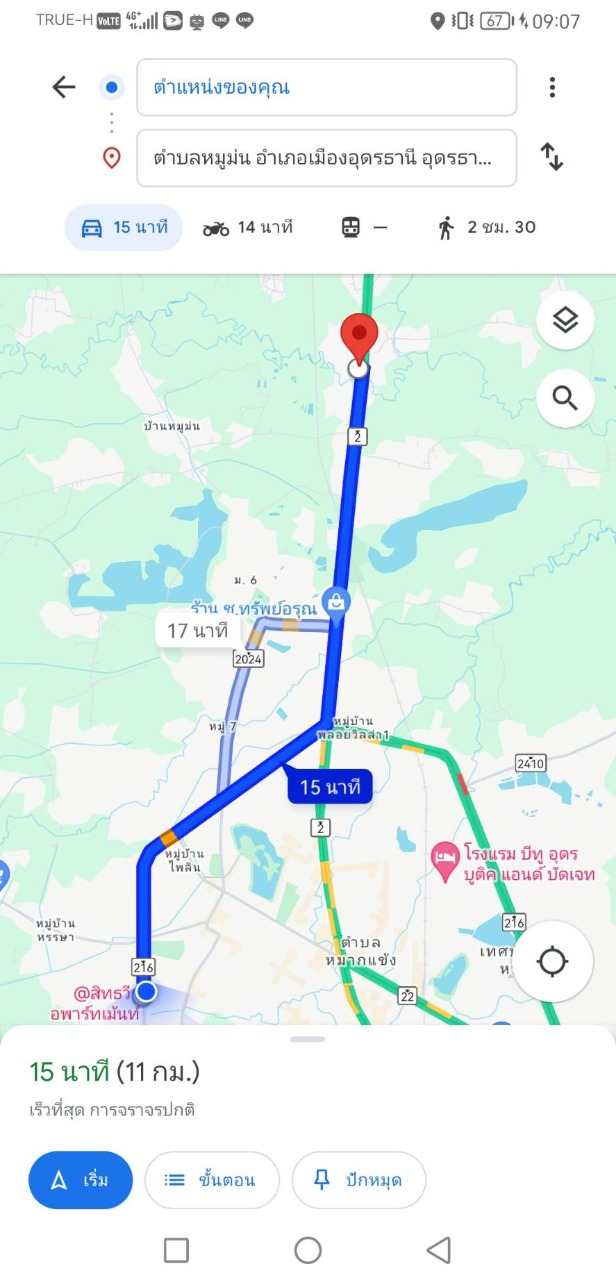Tap the โรงแรม บีทู อุดร hotel marker
This screenshot has width=616, height=1280.
(x=445, y=857)
